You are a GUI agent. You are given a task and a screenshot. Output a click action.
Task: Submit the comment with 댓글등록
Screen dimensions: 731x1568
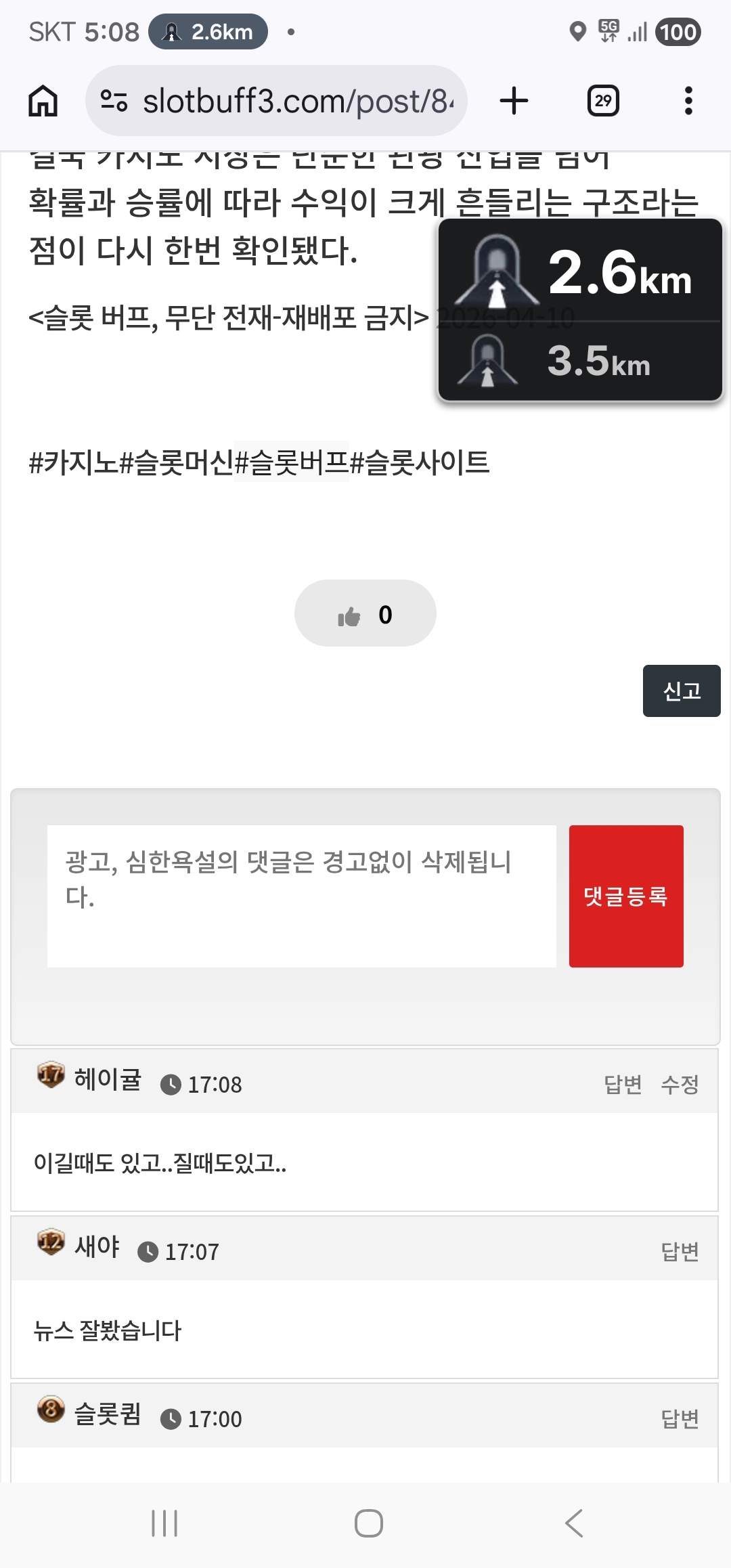[x=626, y=896]
